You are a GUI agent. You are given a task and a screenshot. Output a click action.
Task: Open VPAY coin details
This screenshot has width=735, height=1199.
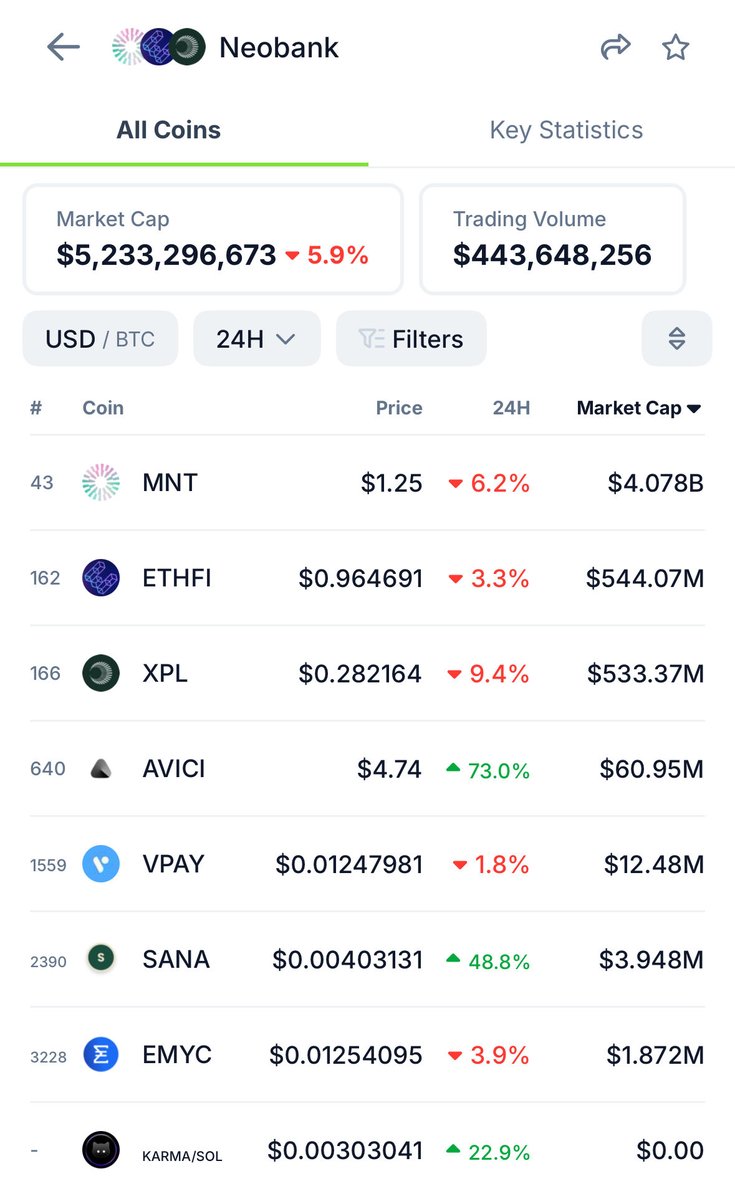tap(174, 864)
